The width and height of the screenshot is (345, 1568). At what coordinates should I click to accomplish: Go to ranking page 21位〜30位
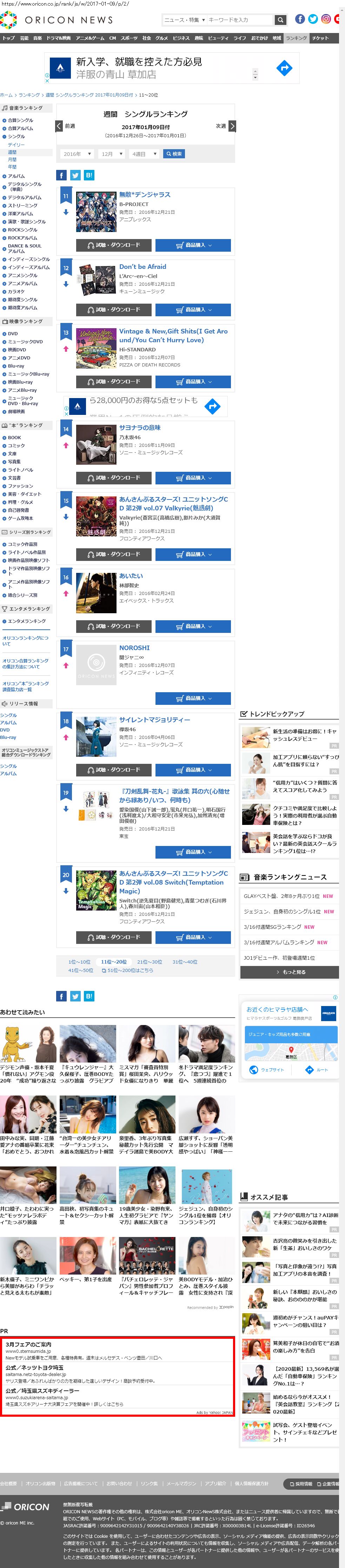click(149, 962)
